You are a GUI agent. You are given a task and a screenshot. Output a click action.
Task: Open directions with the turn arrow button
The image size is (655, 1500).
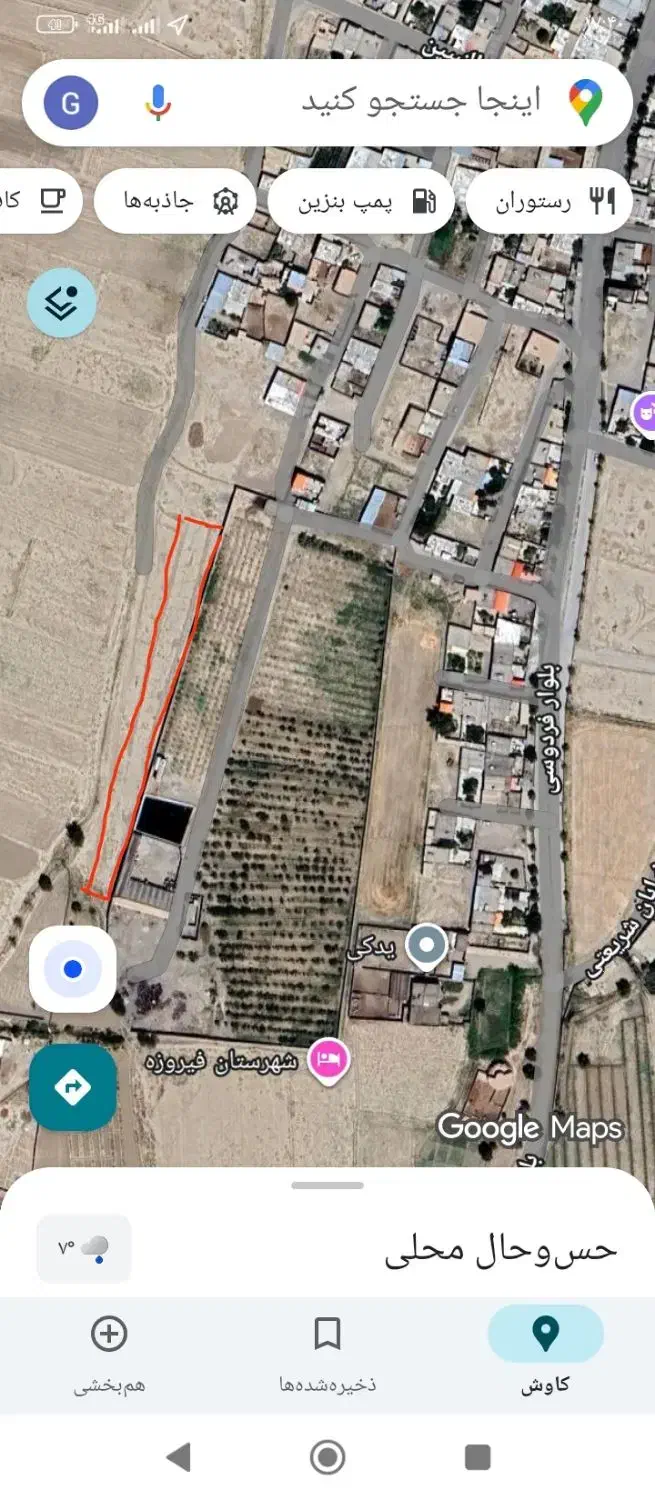[x=72, y=1088]
